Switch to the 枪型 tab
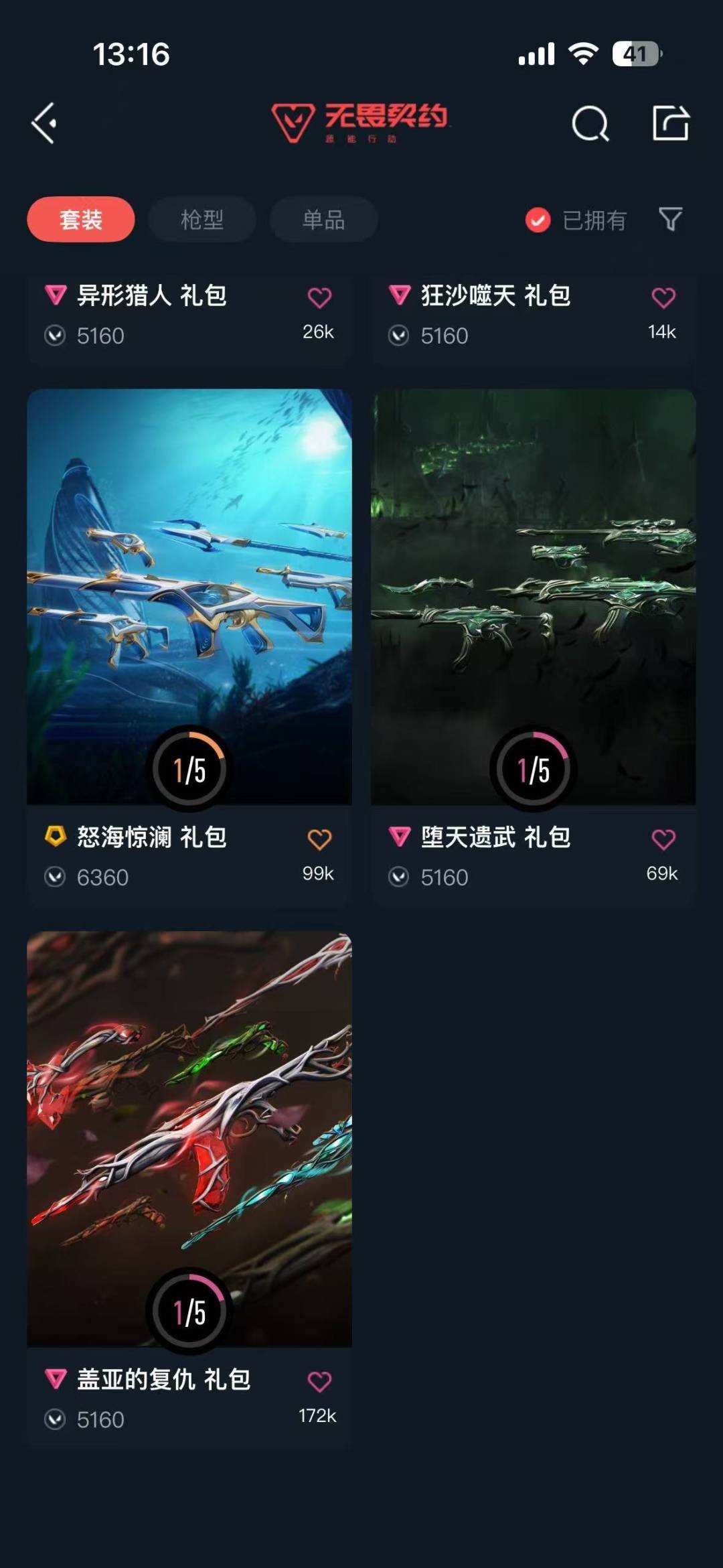Screen dimensions: 723x1568 coord(202,219)
